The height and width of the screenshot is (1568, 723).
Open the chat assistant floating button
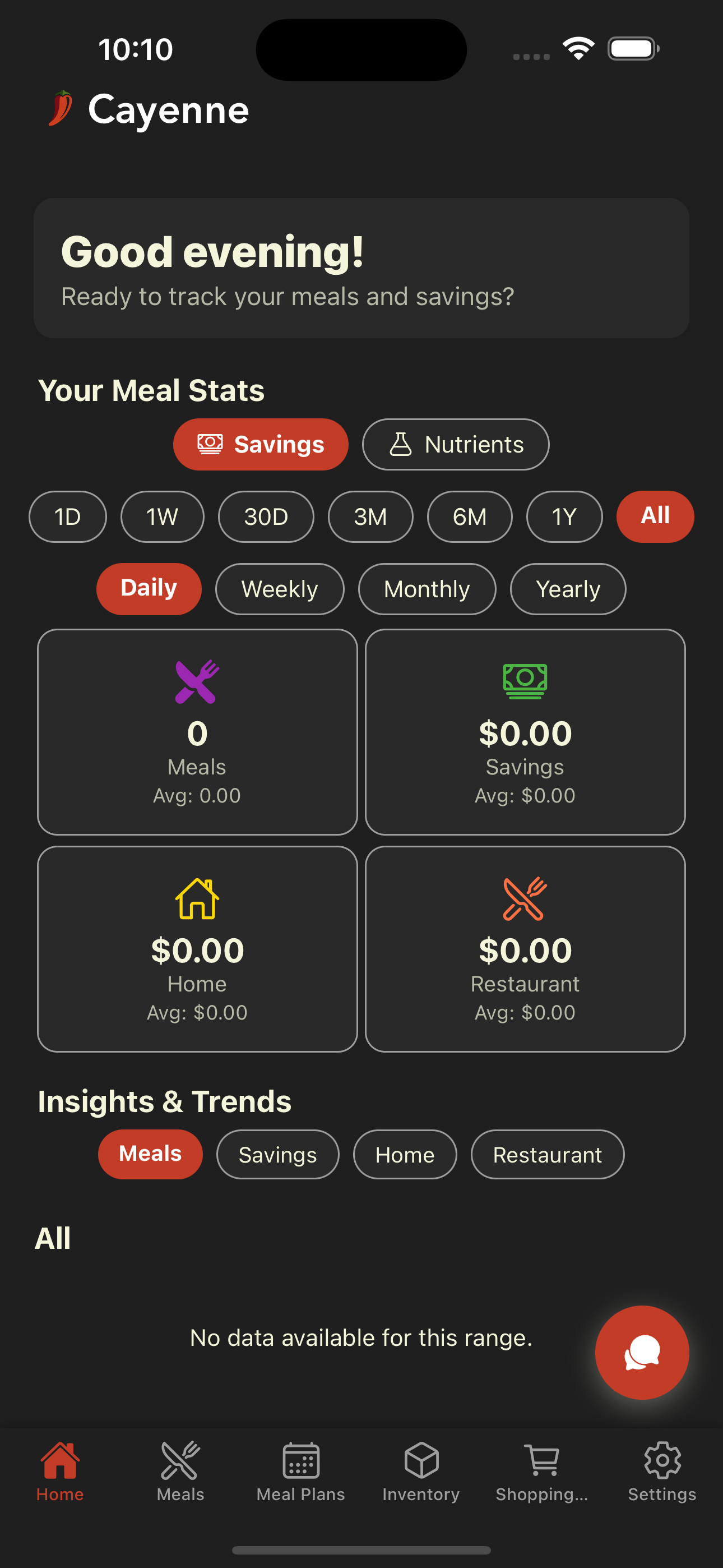click(x=641, y=1352)
